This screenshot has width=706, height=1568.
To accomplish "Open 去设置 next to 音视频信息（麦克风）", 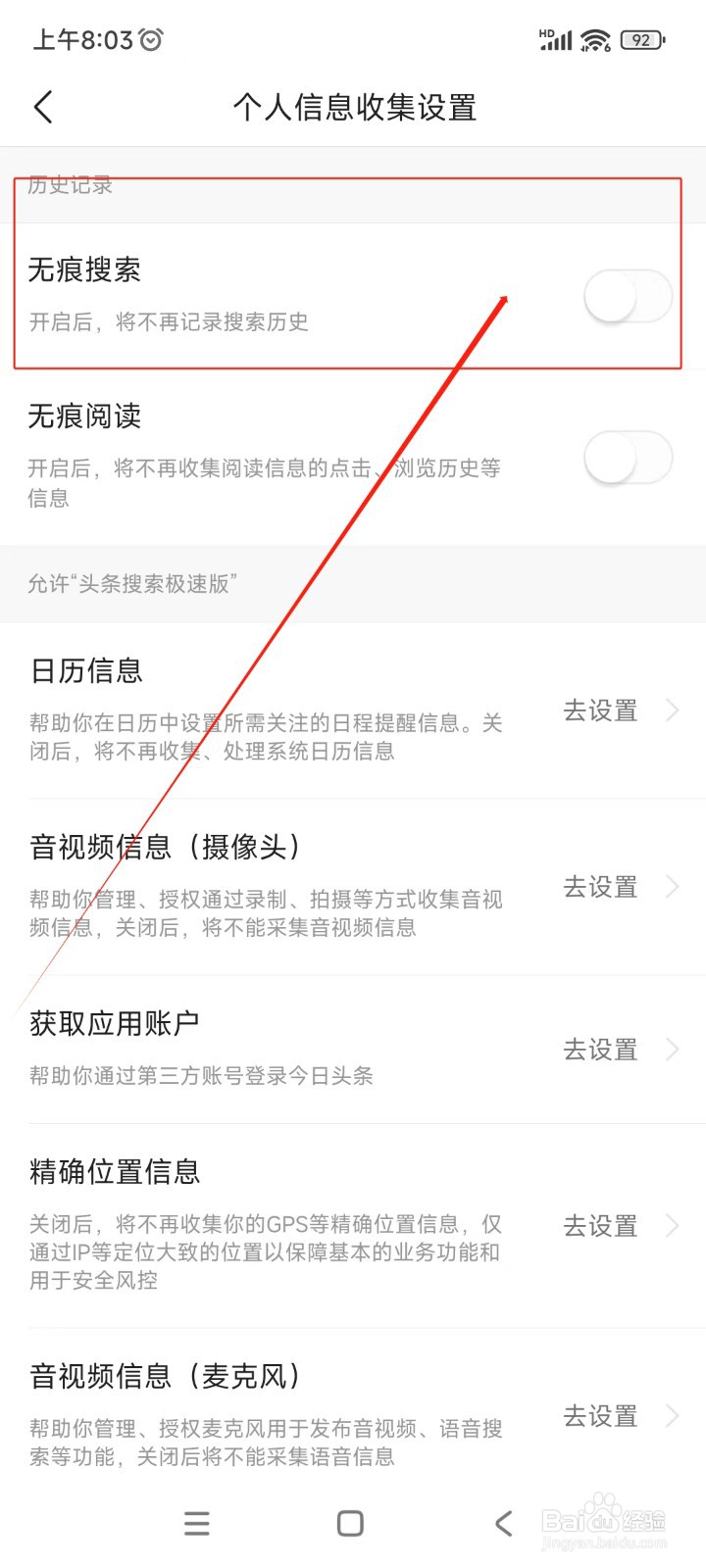I will pos(599,1416).
